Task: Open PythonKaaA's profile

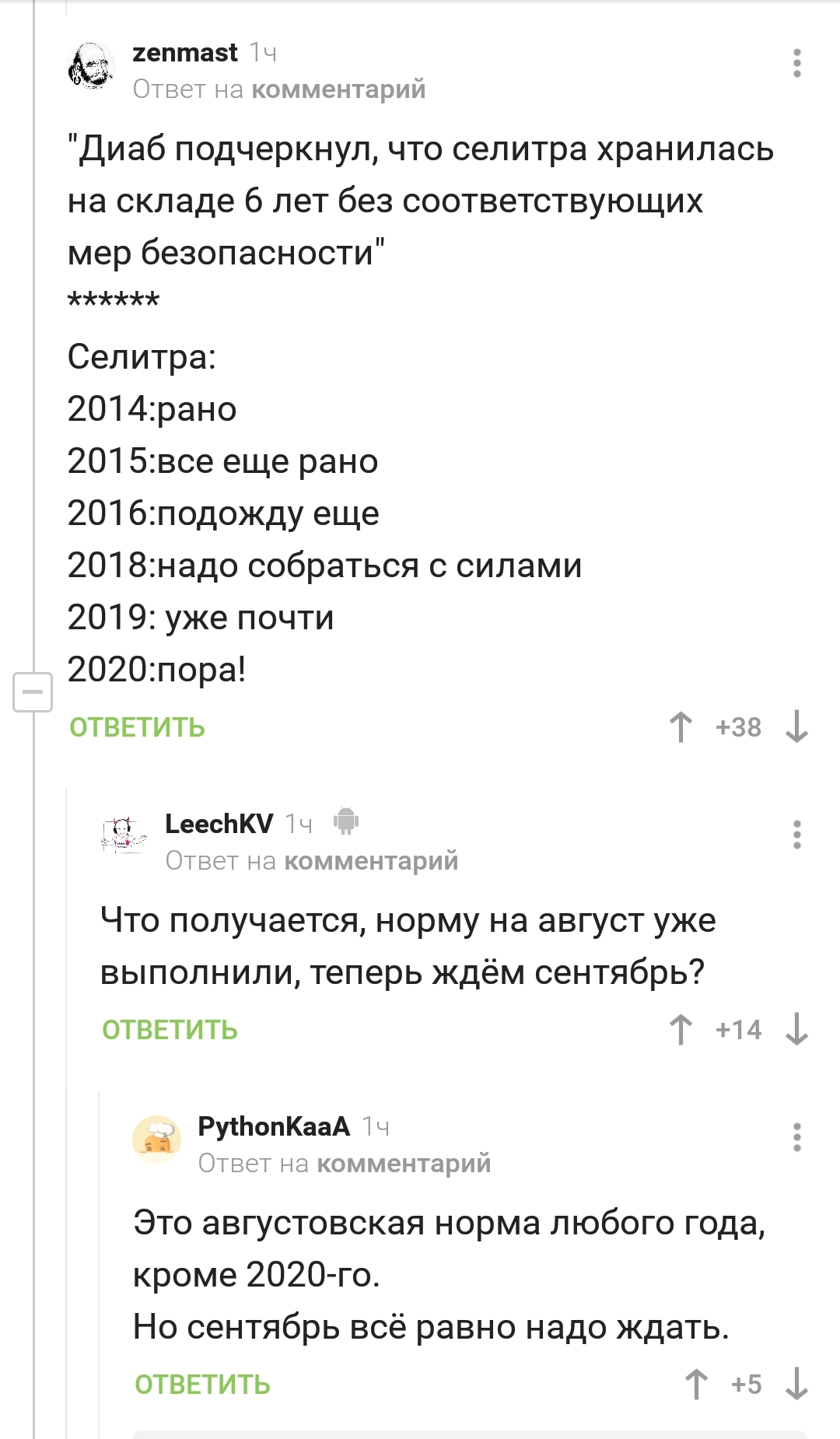Action: 274,1126
